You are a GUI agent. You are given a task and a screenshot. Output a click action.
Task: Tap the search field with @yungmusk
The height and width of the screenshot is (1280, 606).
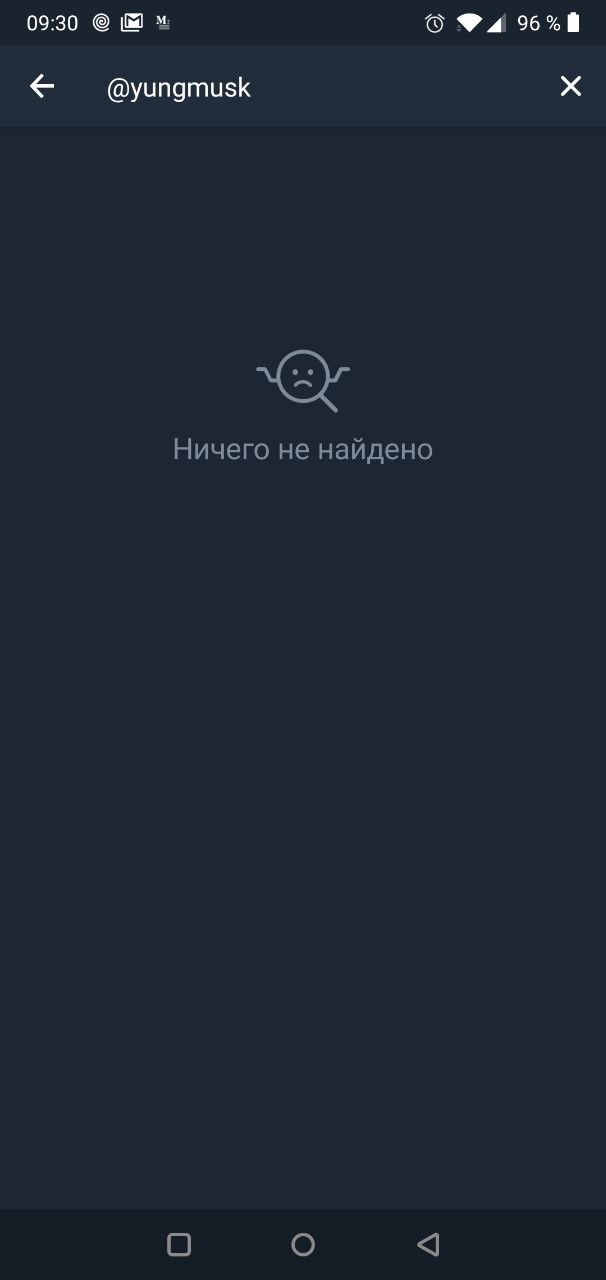(318, 88)
